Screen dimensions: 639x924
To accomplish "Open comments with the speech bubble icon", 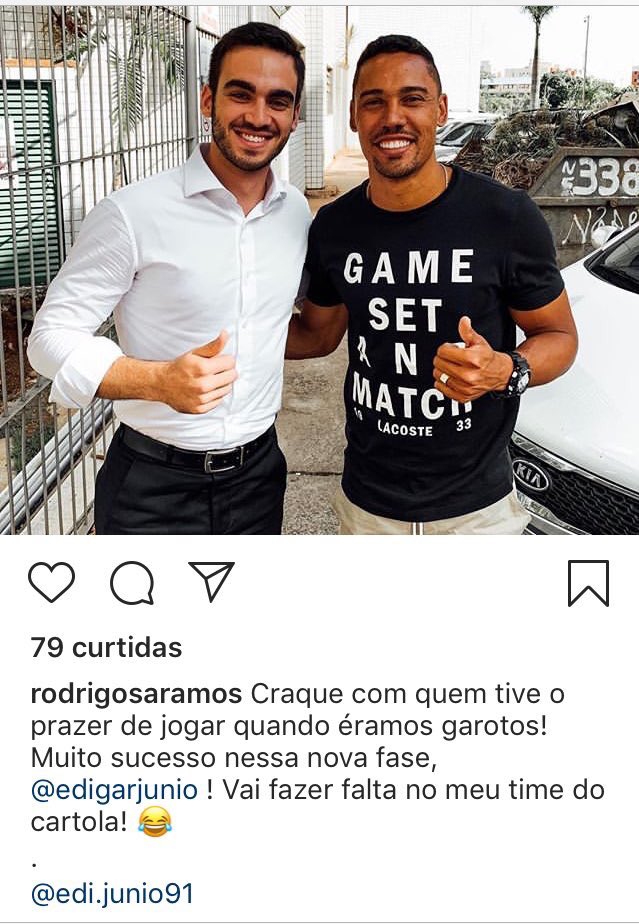I will click(x=131, y=582).
